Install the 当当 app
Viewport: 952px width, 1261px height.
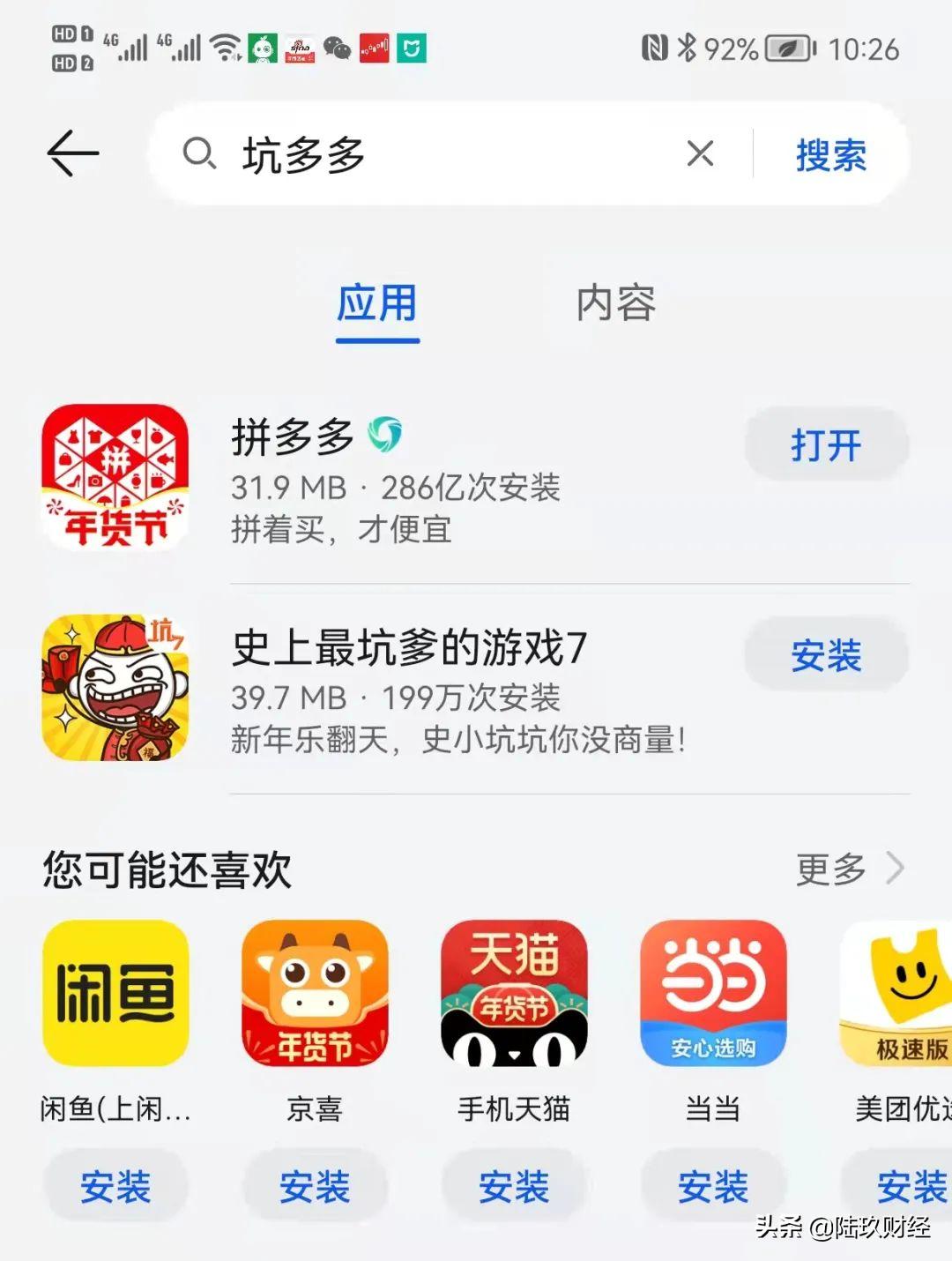point(713,1186)
